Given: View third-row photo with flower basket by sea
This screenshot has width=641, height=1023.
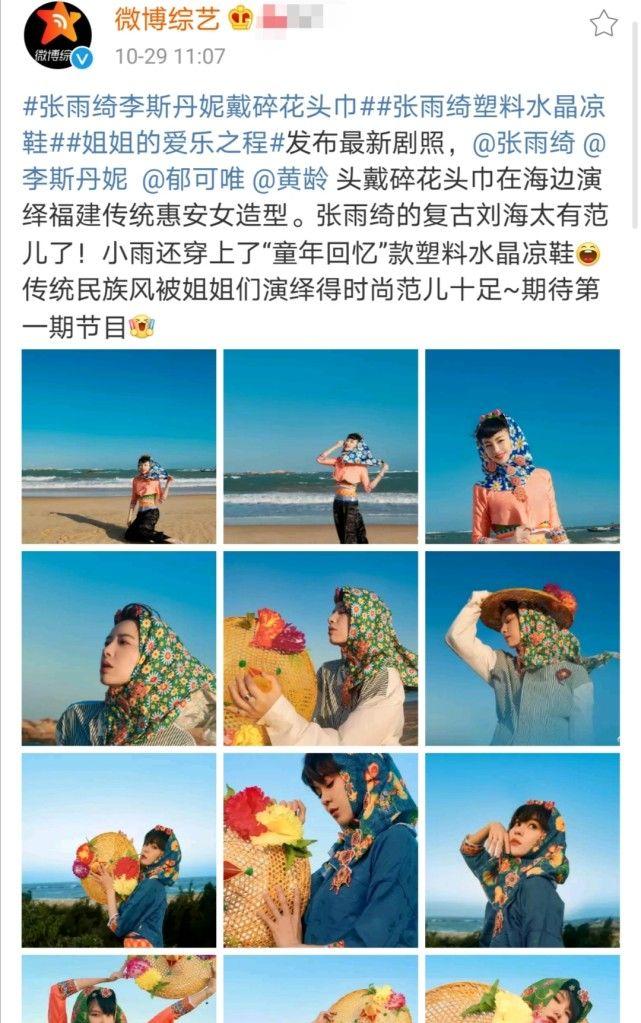Looking at the screenshot, I should [119, 850].
